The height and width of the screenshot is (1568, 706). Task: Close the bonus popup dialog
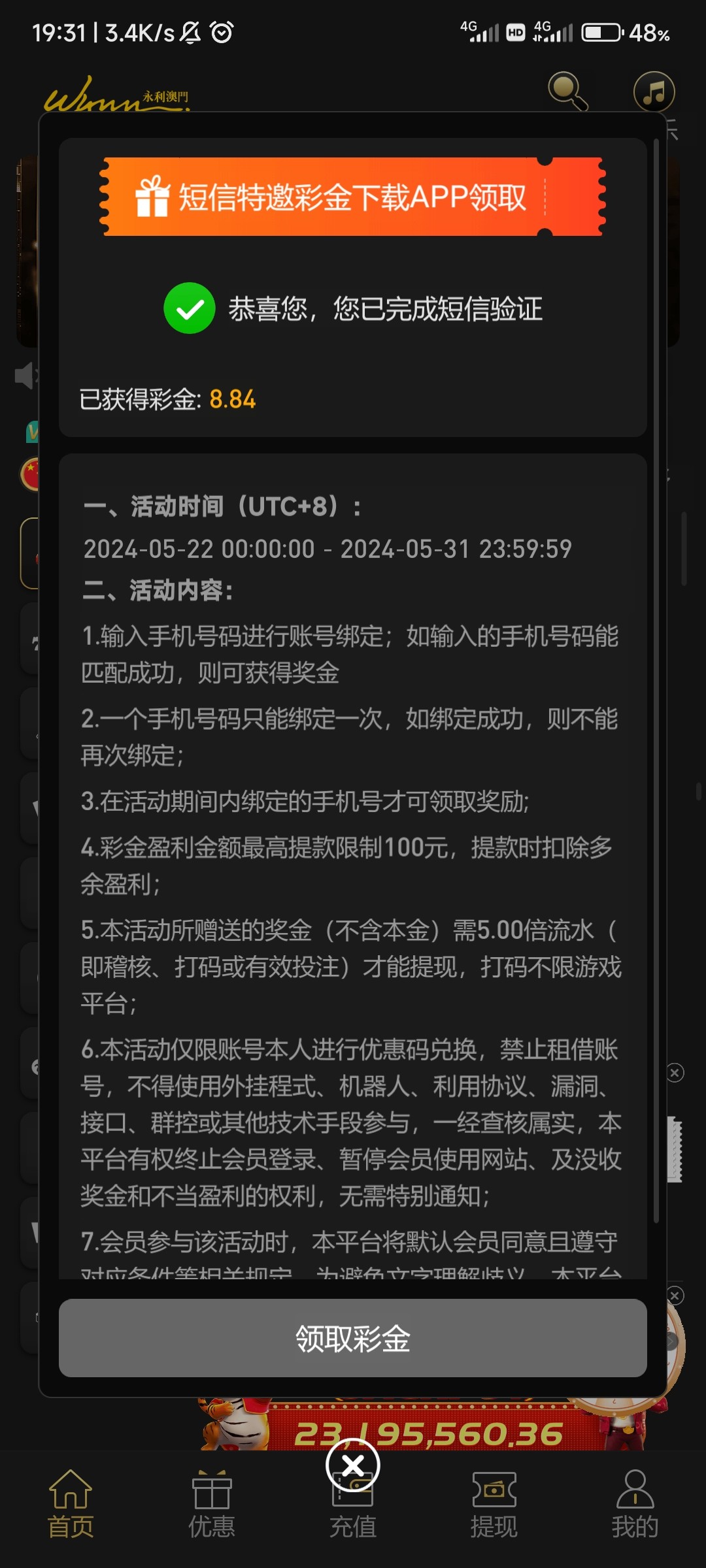(353, 1465)
